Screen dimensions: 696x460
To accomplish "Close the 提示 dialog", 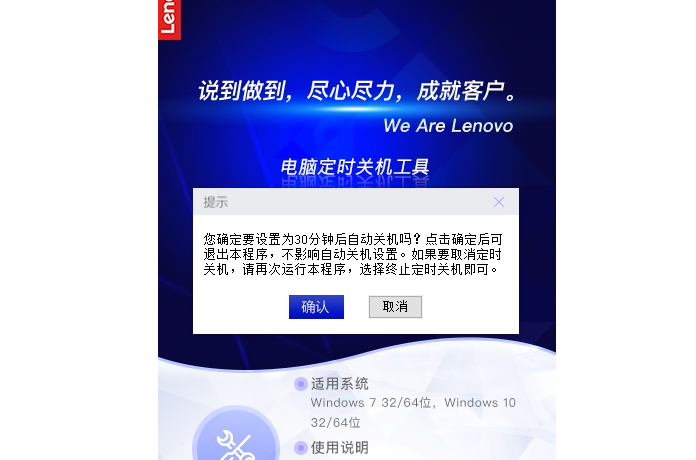I will pyautogui.click(x=499, y=202).
